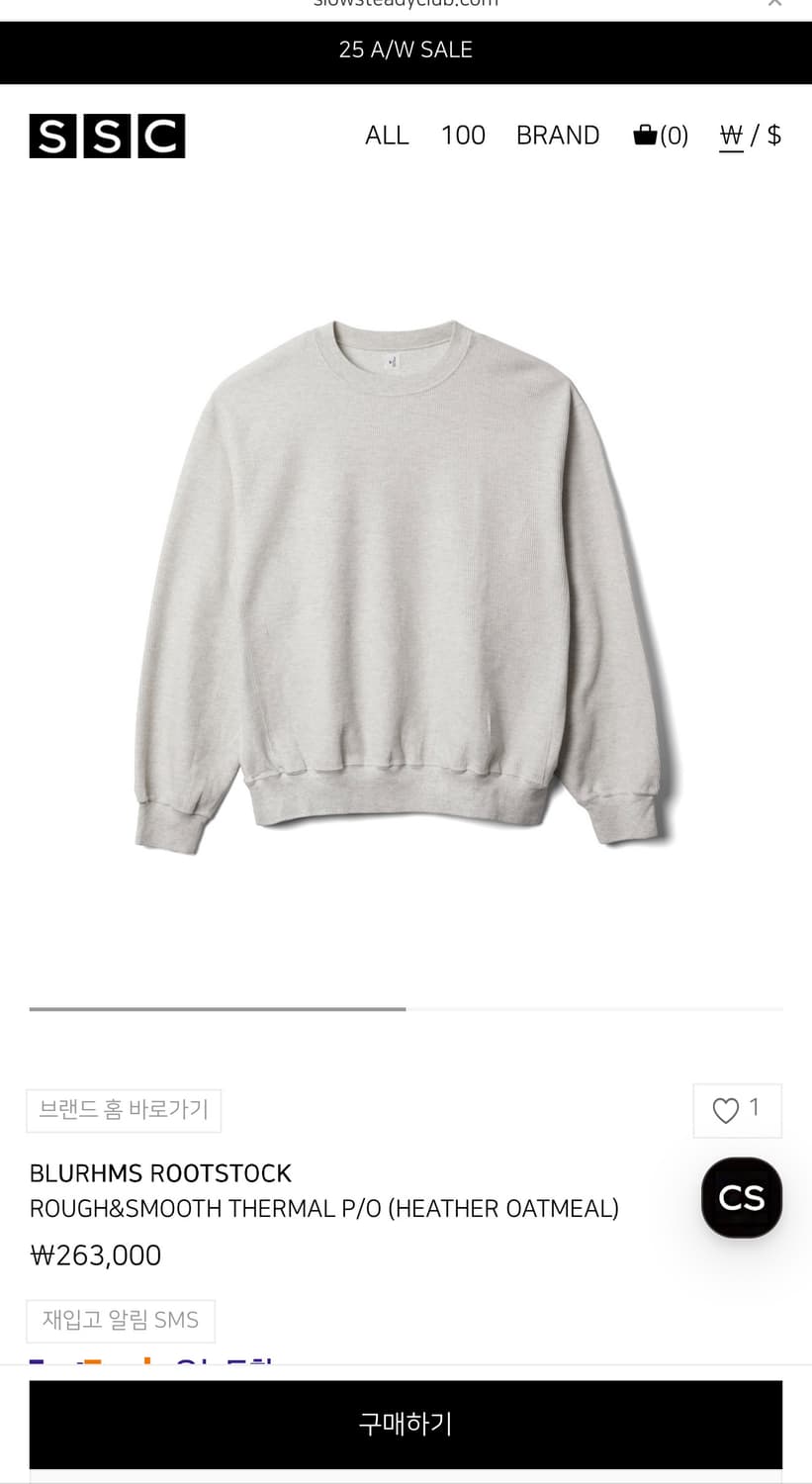Click the BLURHMS ROOTSTOCK product title

pos(160,1173)
